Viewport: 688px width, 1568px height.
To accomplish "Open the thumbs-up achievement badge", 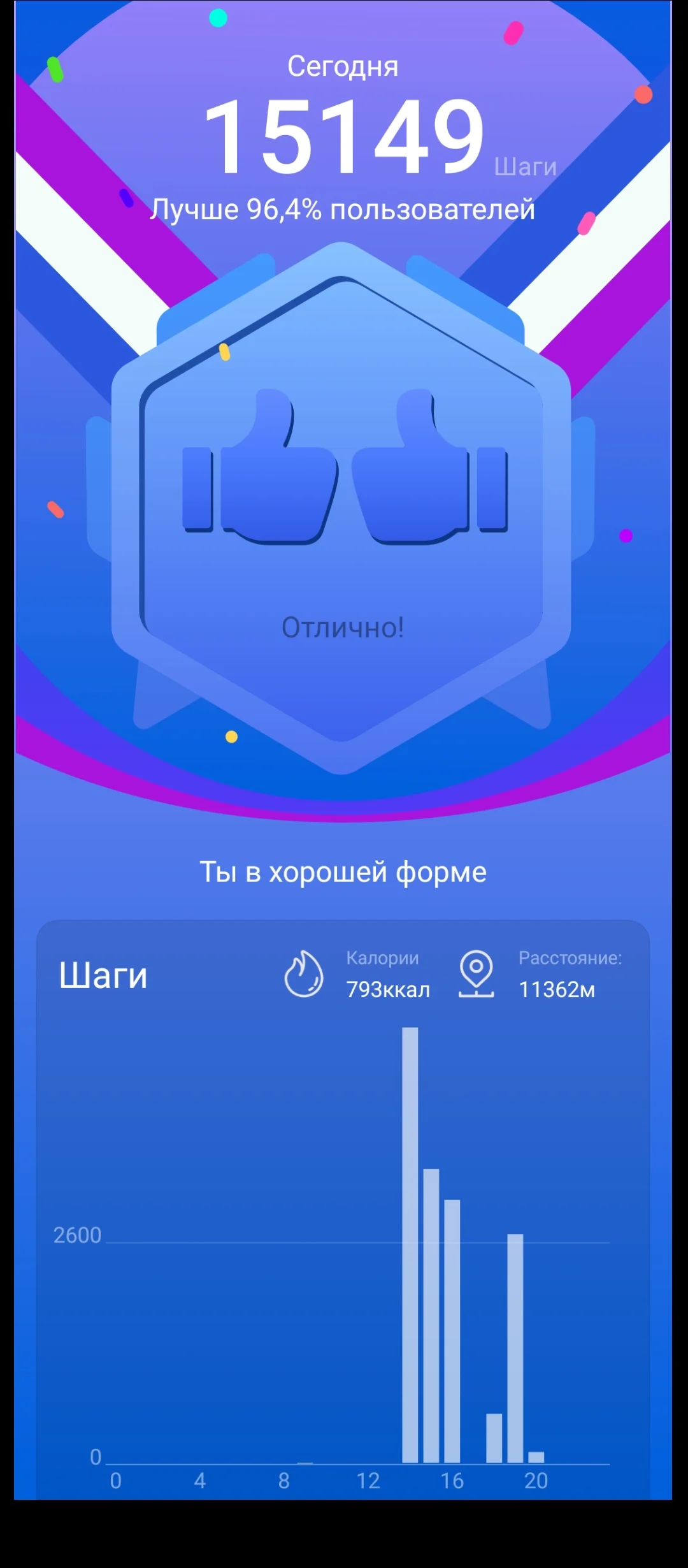I will 344,504.
